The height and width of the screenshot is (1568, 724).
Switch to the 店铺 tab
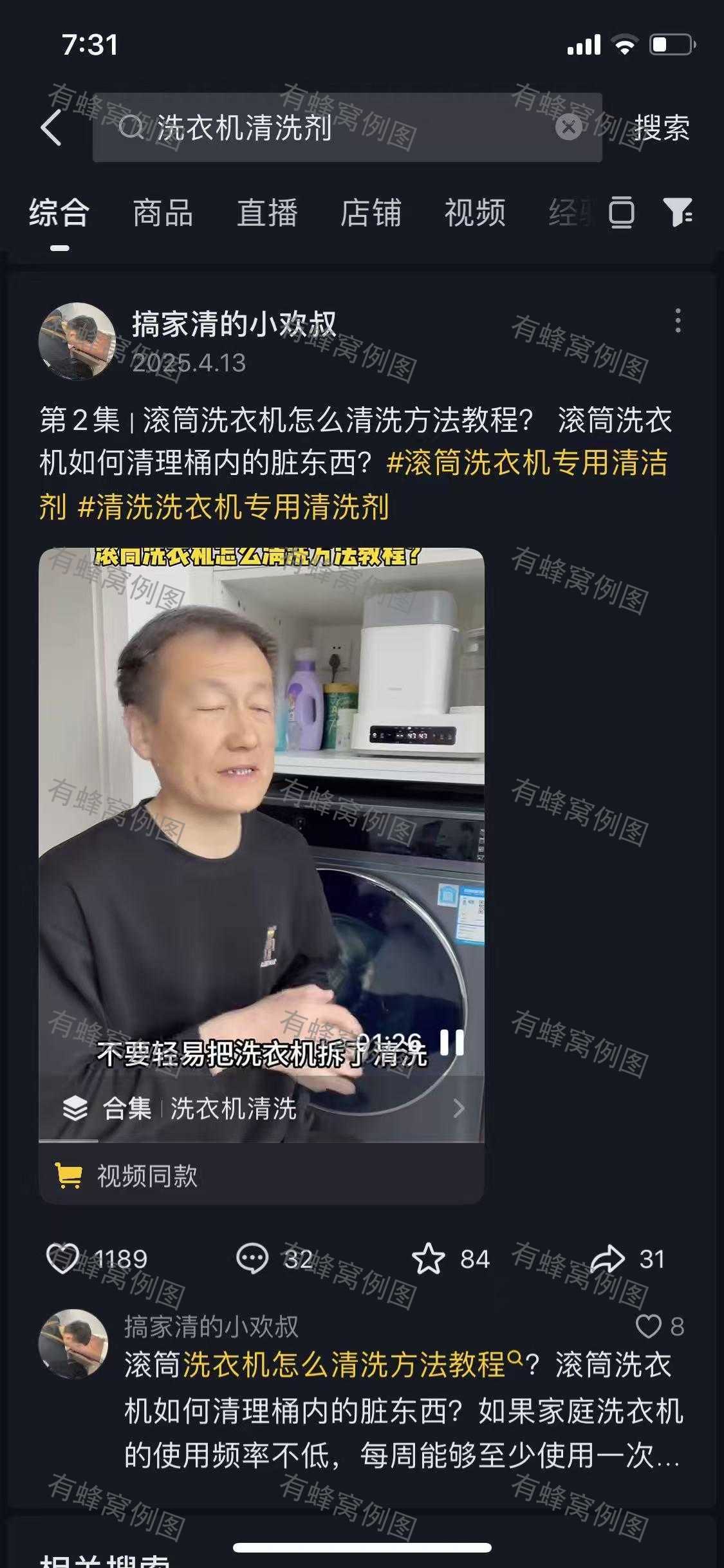click(x=371, y=213)
